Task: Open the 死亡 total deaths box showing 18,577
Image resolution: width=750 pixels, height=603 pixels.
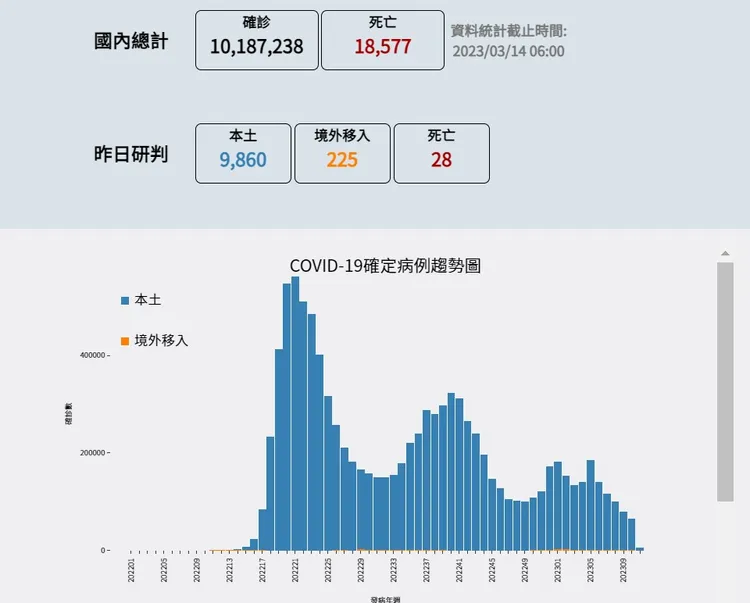Action: coord(382,40)
